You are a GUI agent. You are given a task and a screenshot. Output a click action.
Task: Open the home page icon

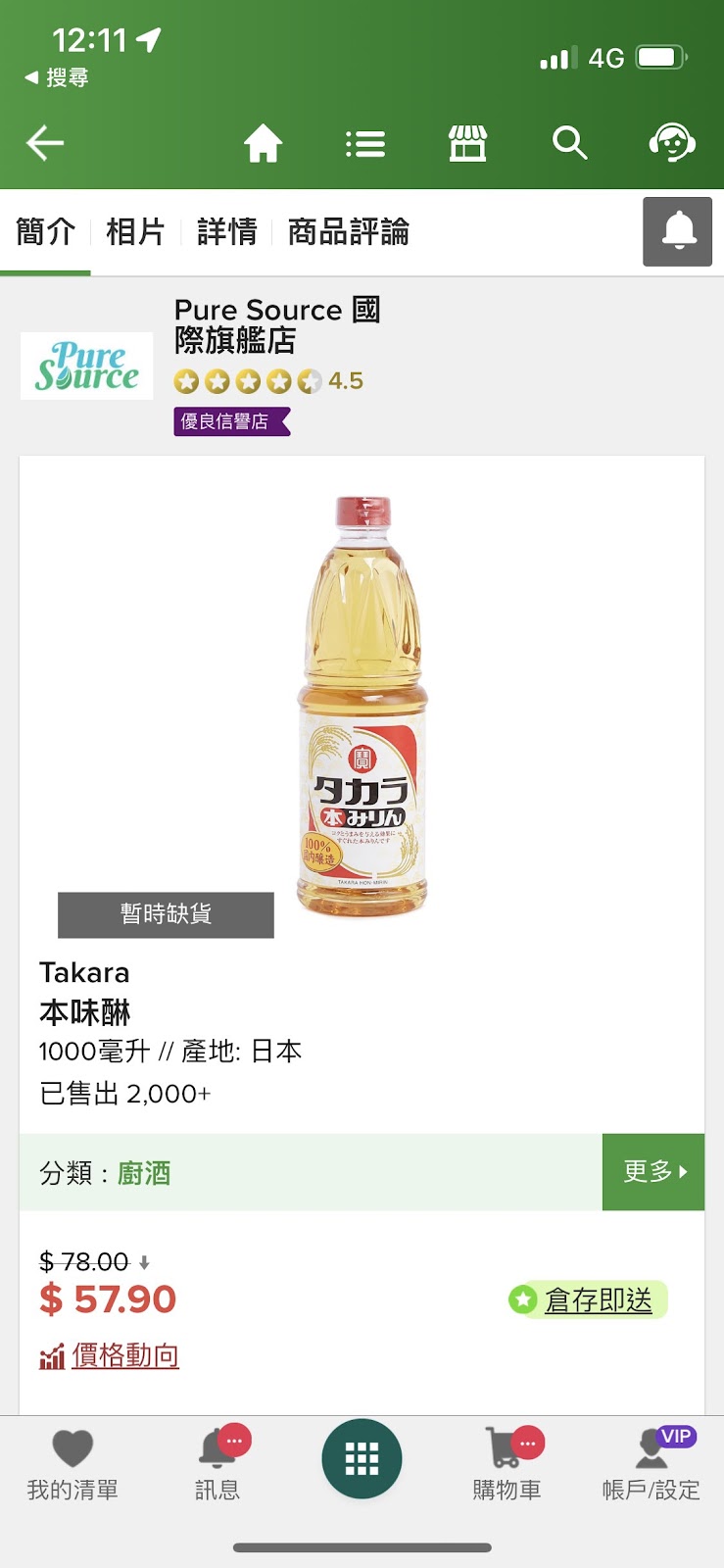coord(263,144)
